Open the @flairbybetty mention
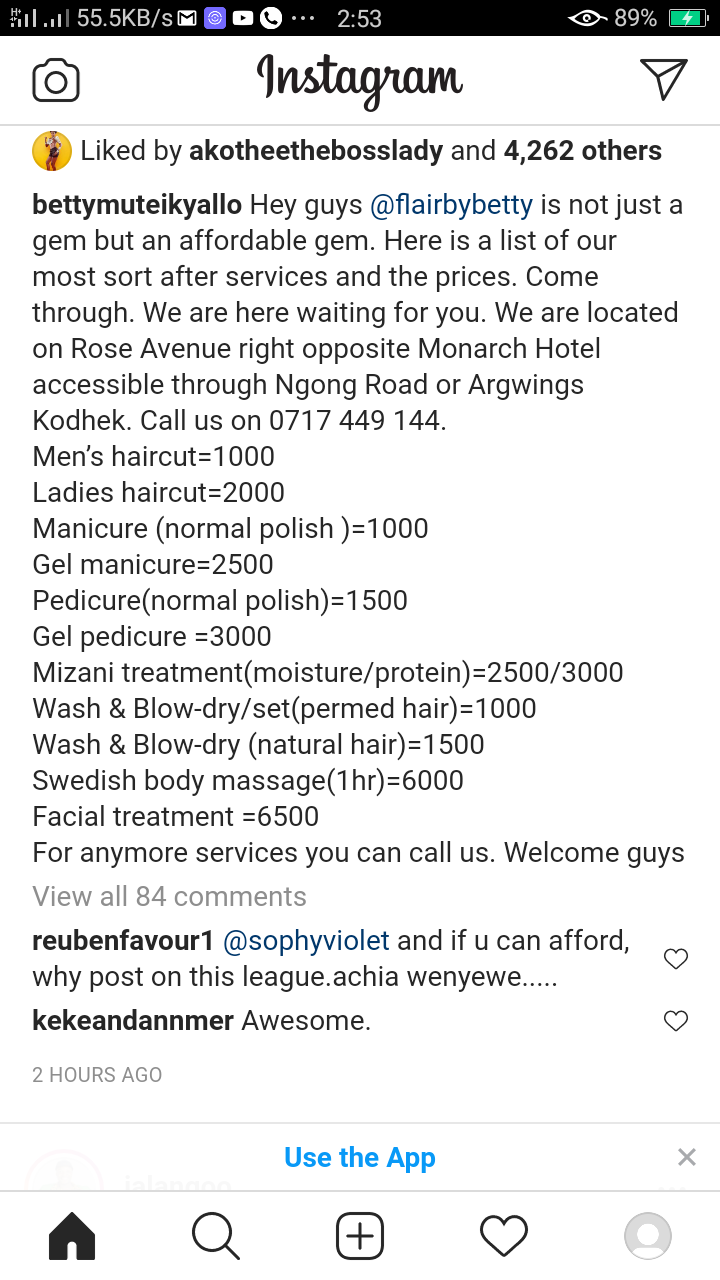 click(x=451, y=205)
